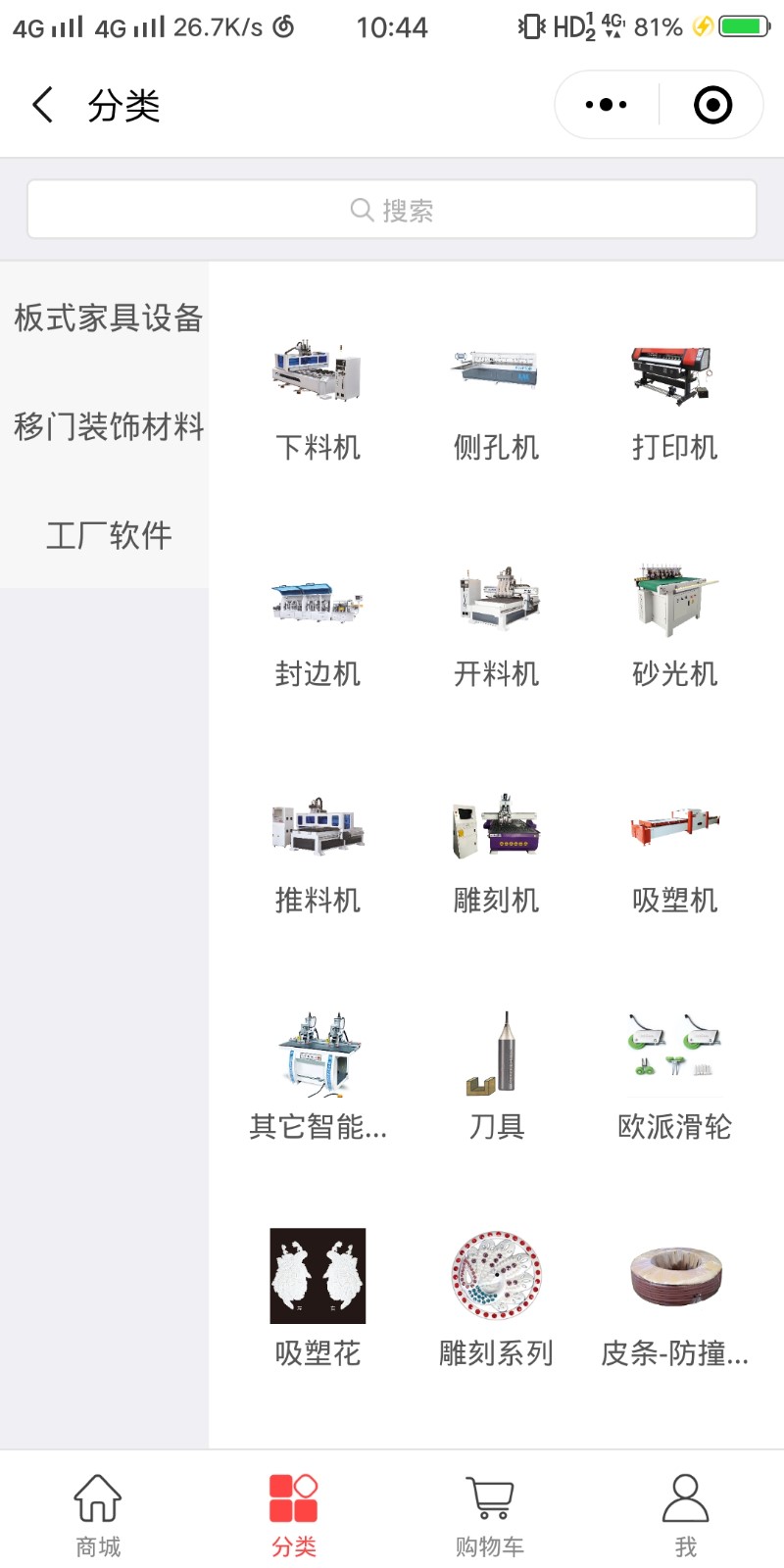The image size is (784, 1568).
Task: Browse 欧派滑轮 items
Action: [674, 1077]
